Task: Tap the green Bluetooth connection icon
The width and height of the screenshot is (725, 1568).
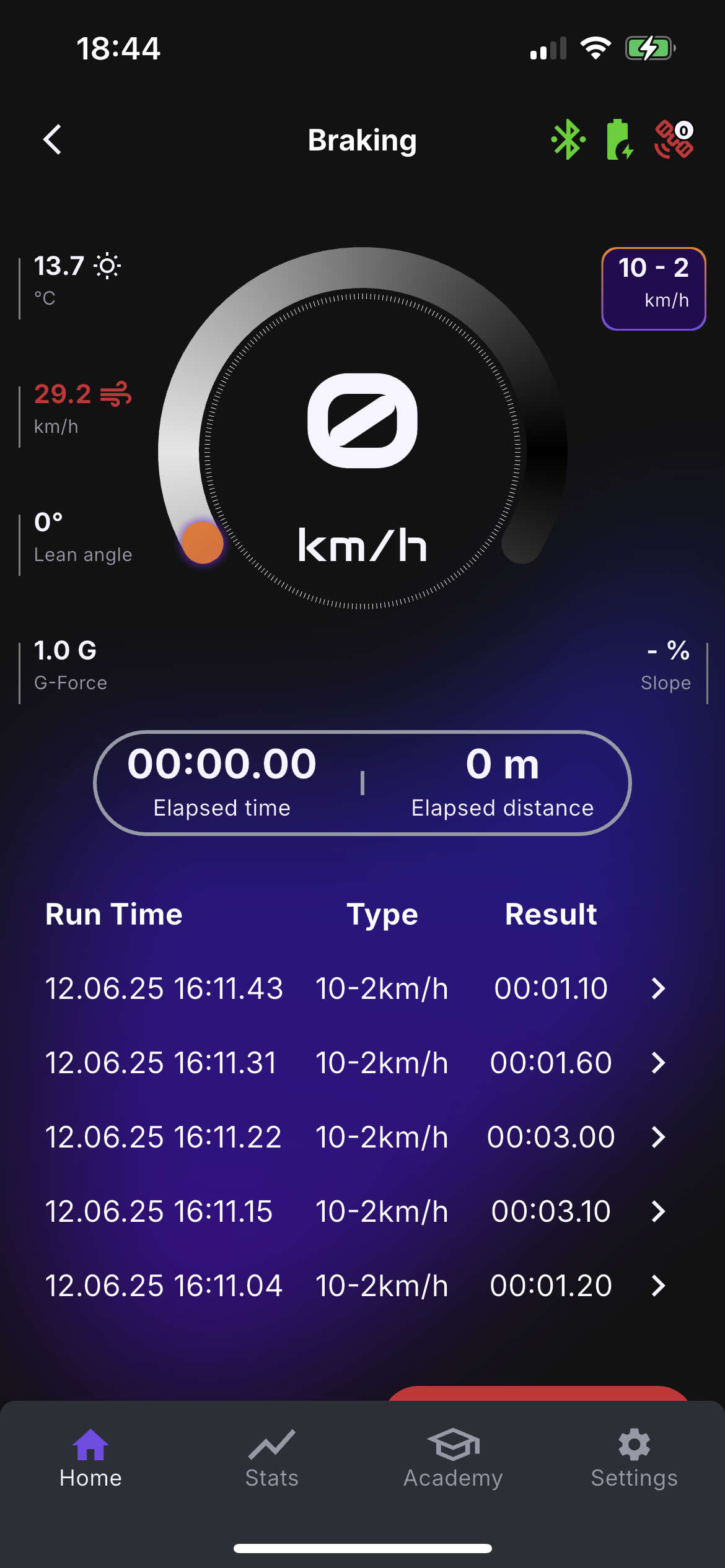Action: pyautogui.click(x=568, y=140)
